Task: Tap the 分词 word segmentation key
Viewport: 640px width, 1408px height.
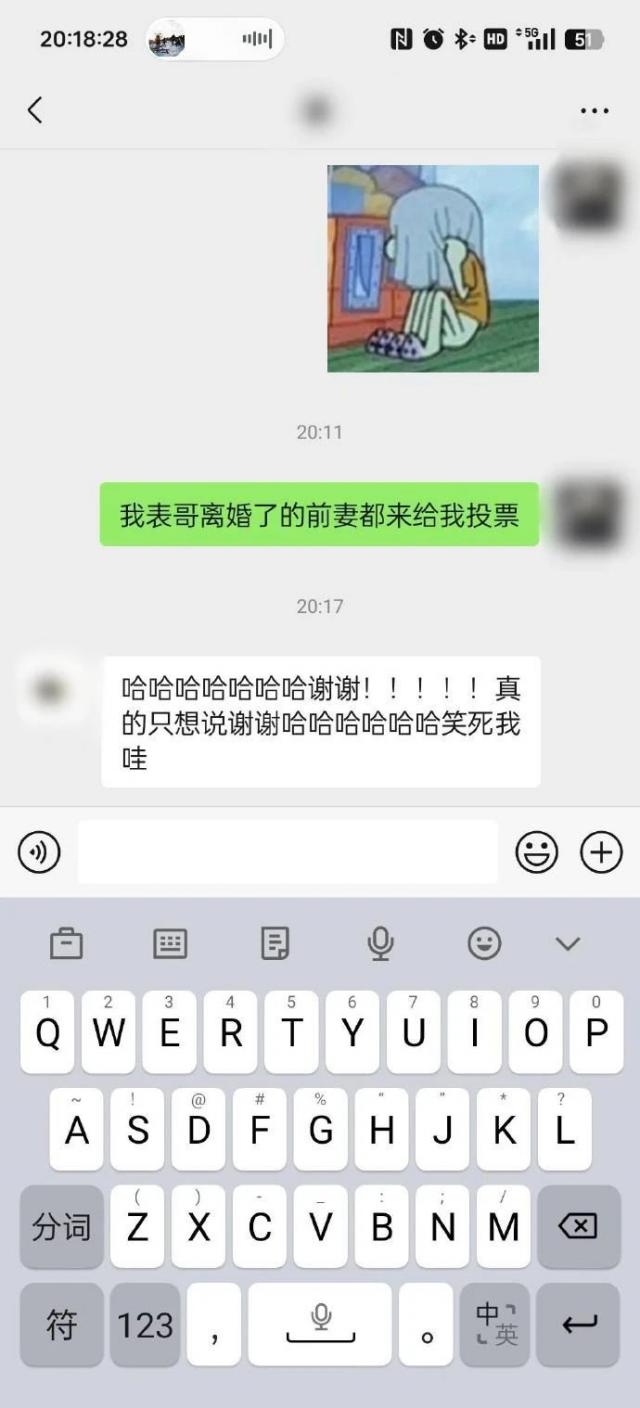Action: tap(62, 1227)
